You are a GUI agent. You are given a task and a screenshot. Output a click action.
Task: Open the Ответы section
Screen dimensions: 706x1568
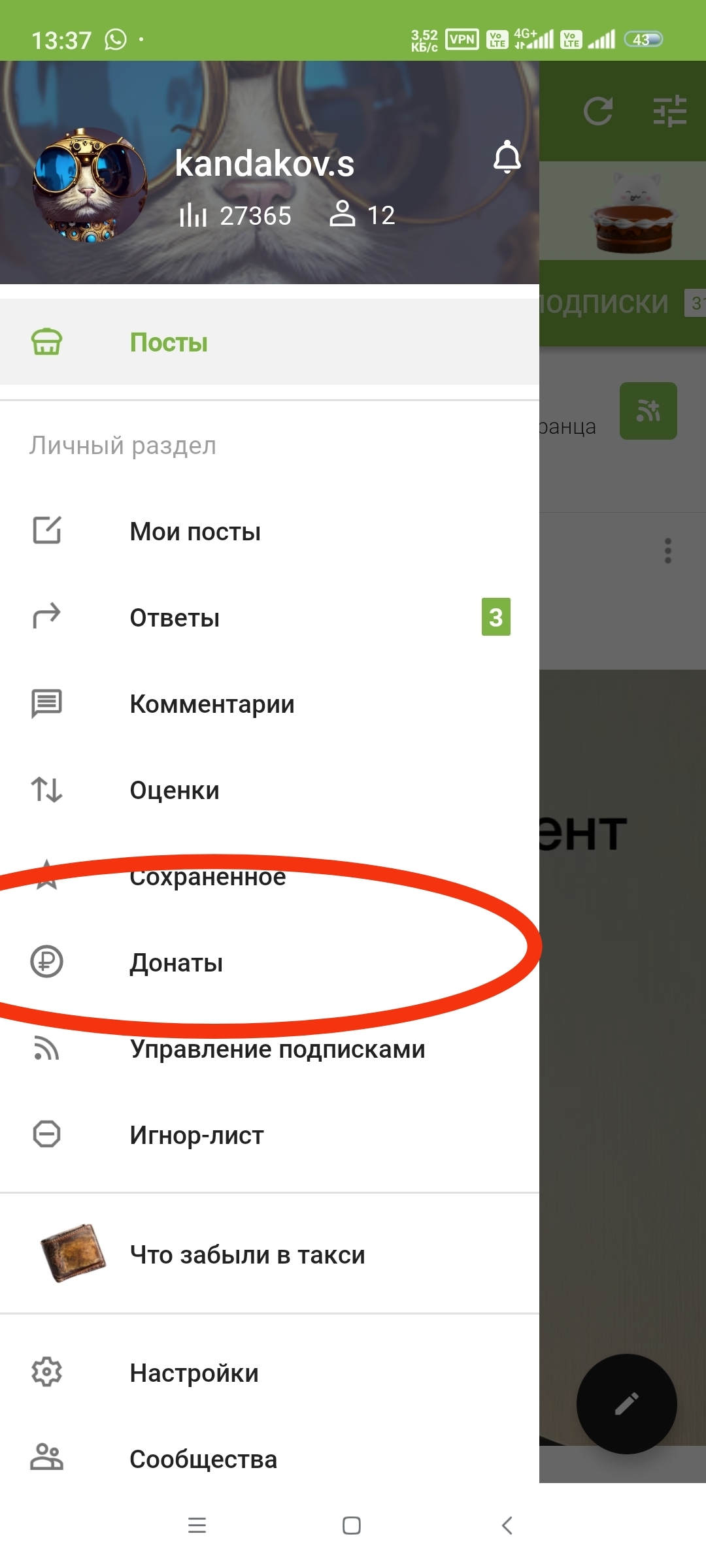point(175,617)
